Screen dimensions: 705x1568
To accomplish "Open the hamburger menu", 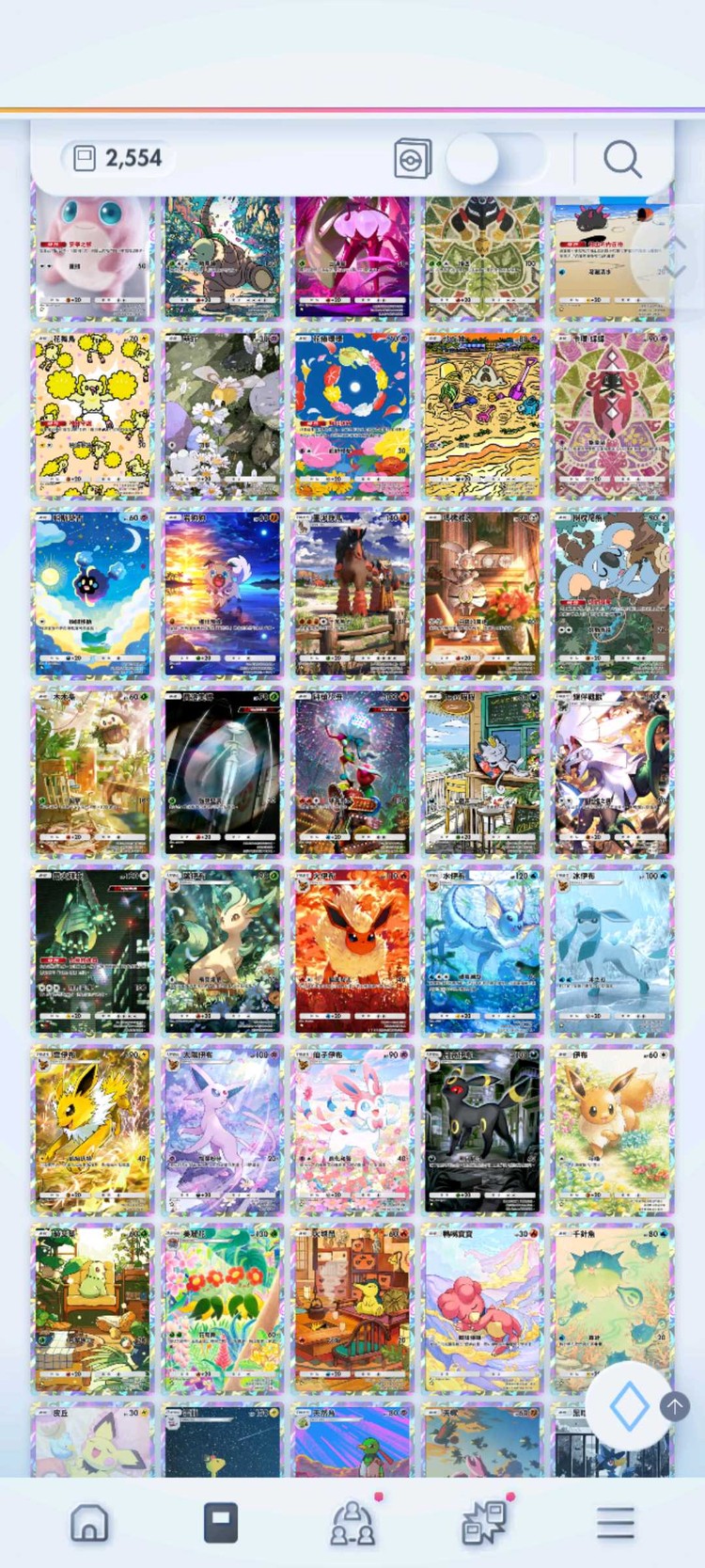I will (x=615, y=1522).
